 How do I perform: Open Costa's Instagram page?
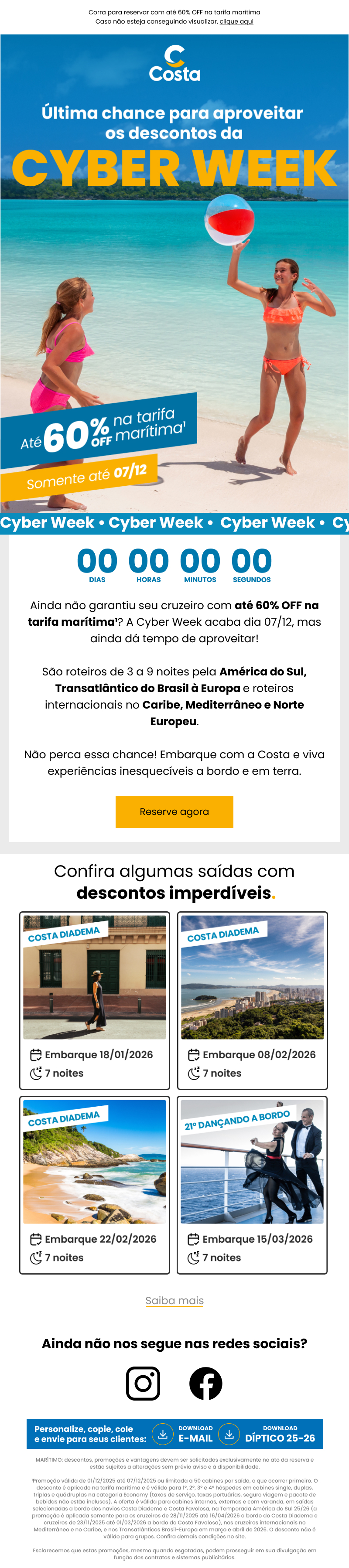[x=143, y=1383]
